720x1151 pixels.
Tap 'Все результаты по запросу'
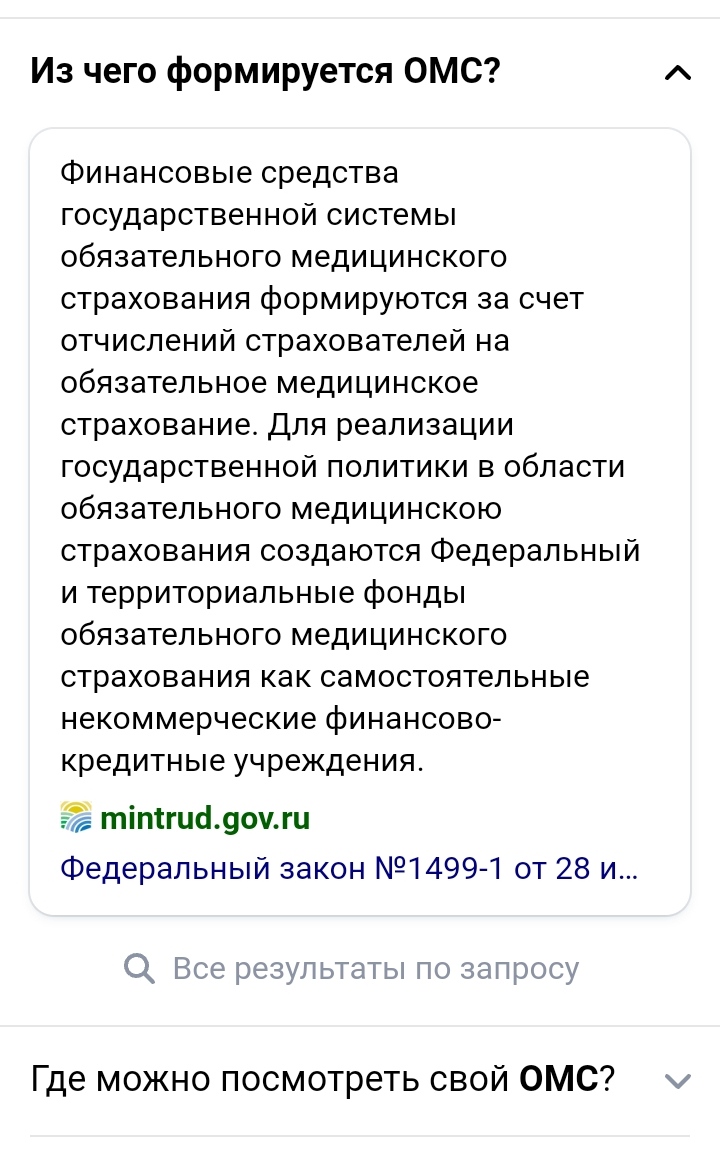click(352, 968)
